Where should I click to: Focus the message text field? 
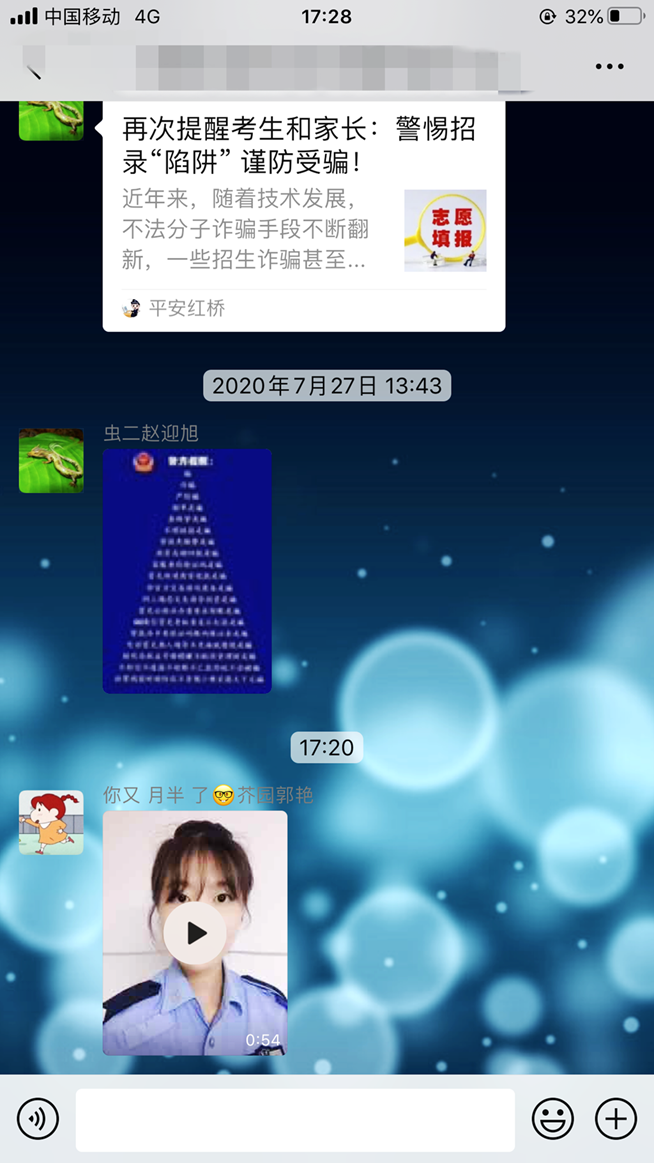click(x=295, y=1119)
